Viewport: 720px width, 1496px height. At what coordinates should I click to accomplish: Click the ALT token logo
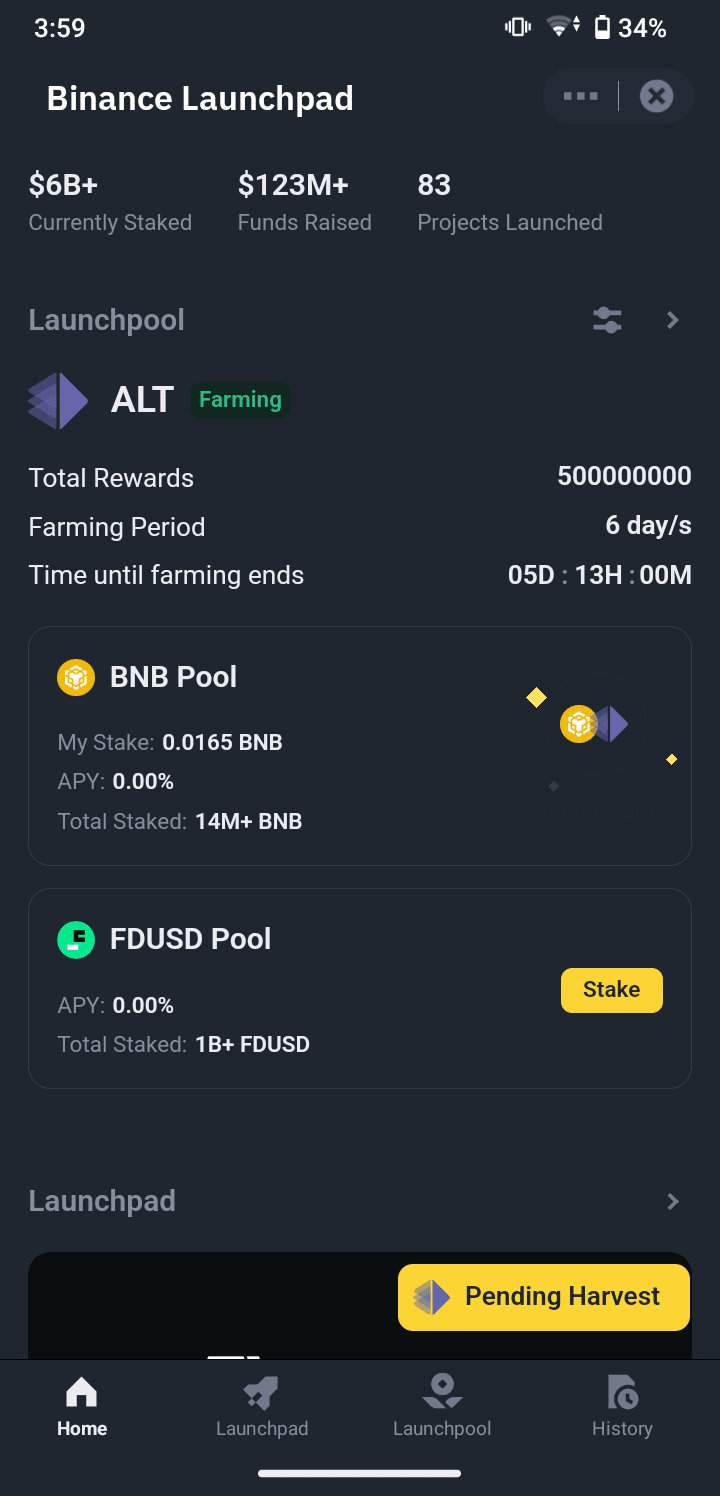pos(57,399)
